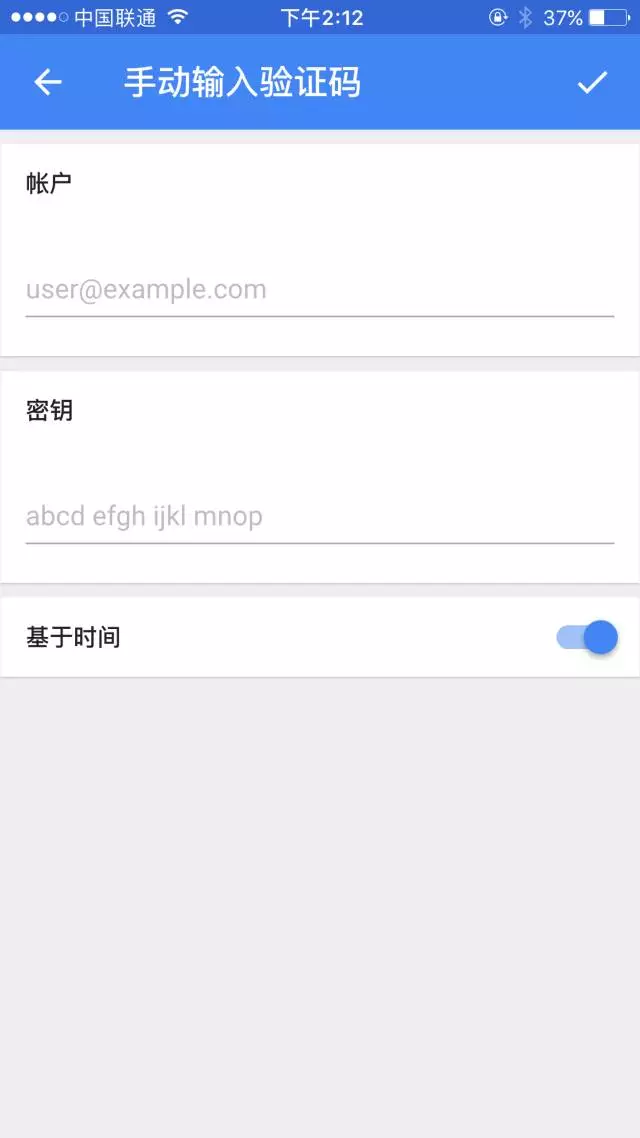The image size is (640, 1138).
Task: Confirm entry with the checkmark icon
Action: 592,82
